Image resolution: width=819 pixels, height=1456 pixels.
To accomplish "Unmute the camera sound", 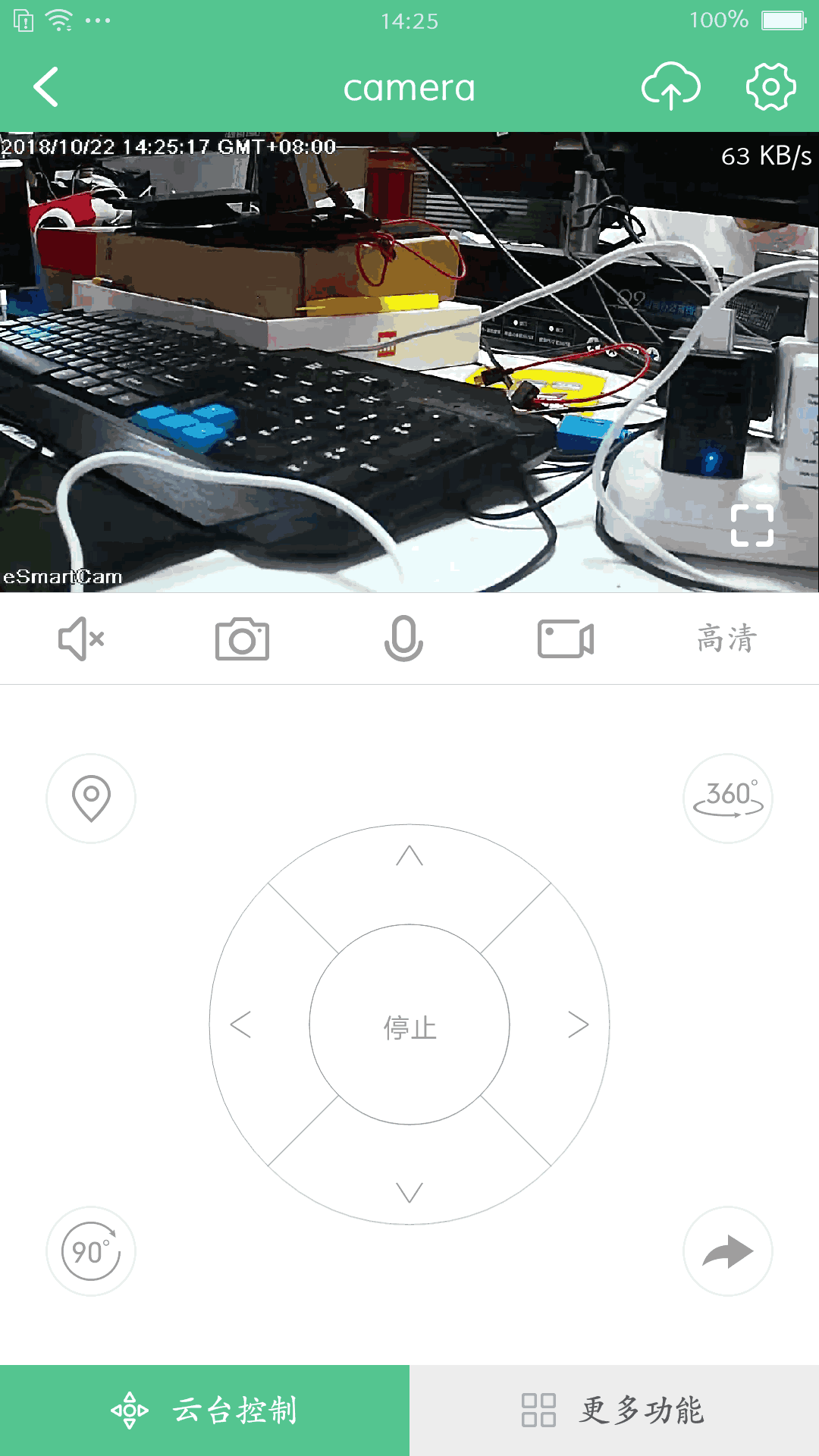I will (x=81, y=639).
